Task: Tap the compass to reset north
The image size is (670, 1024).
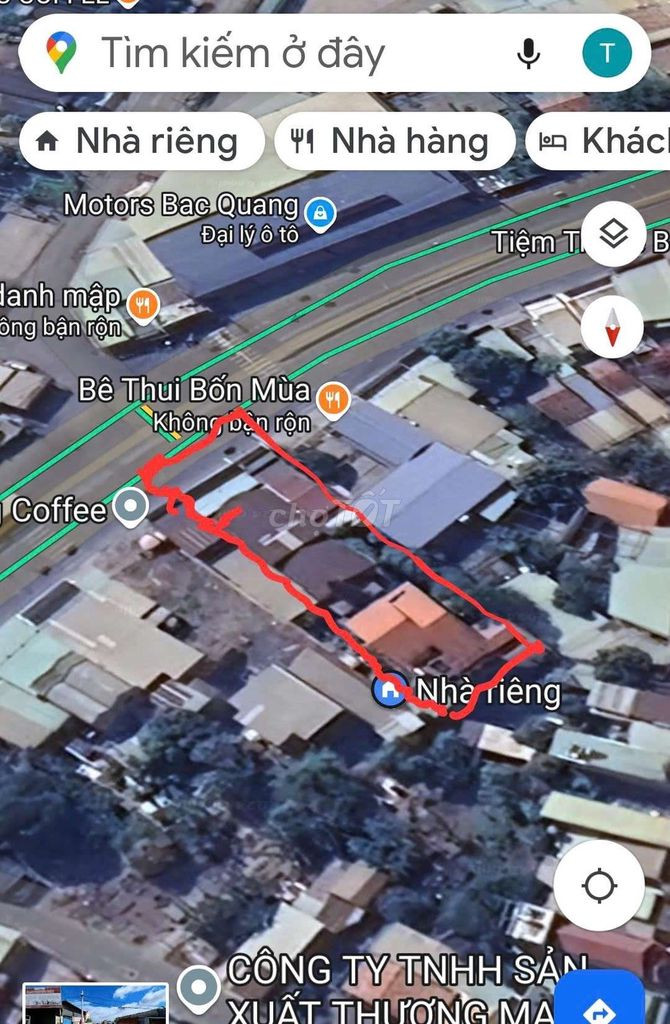Action: tap(612, 327)
